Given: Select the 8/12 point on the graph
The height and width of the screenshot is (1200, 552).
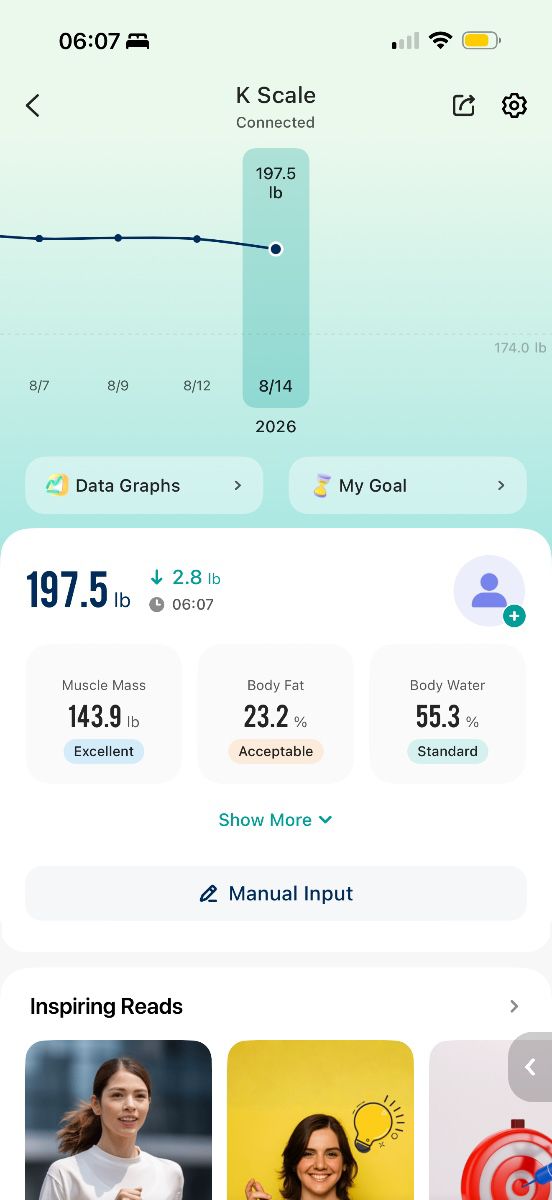Looking at the screenshot, I should point(197,239).
